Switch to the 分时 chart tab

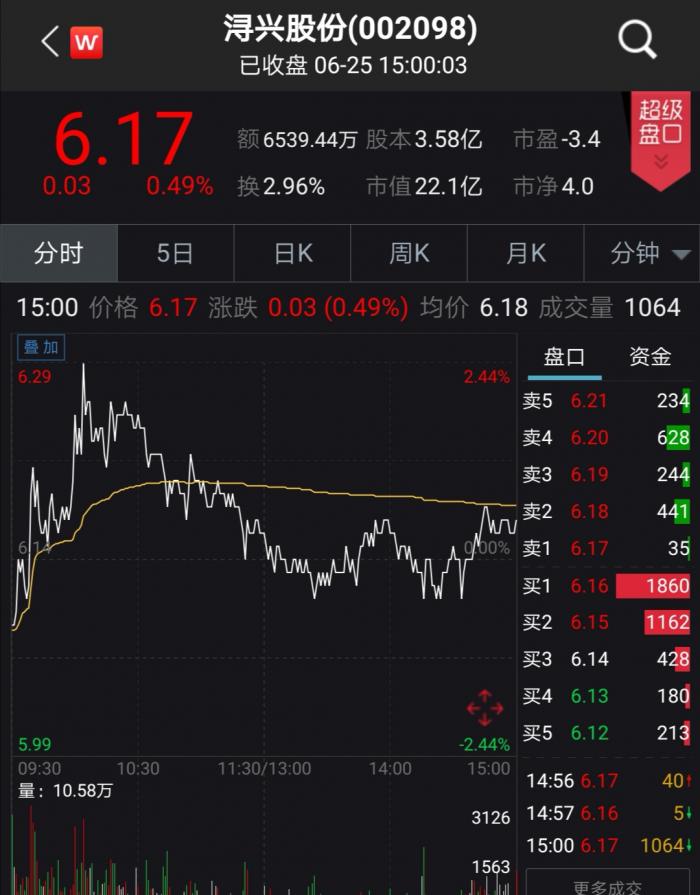[58, 254]
